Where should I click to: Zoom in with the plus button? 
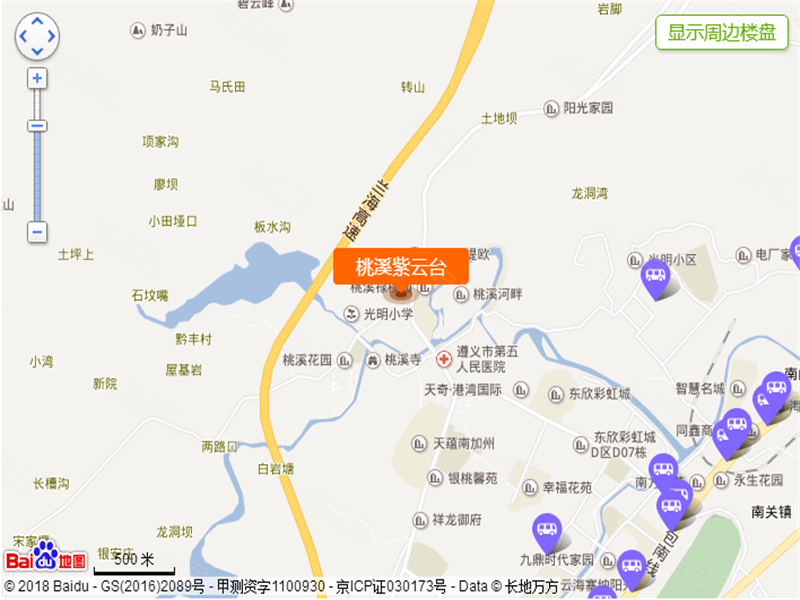pyautogui.click(x=37, y=78)
